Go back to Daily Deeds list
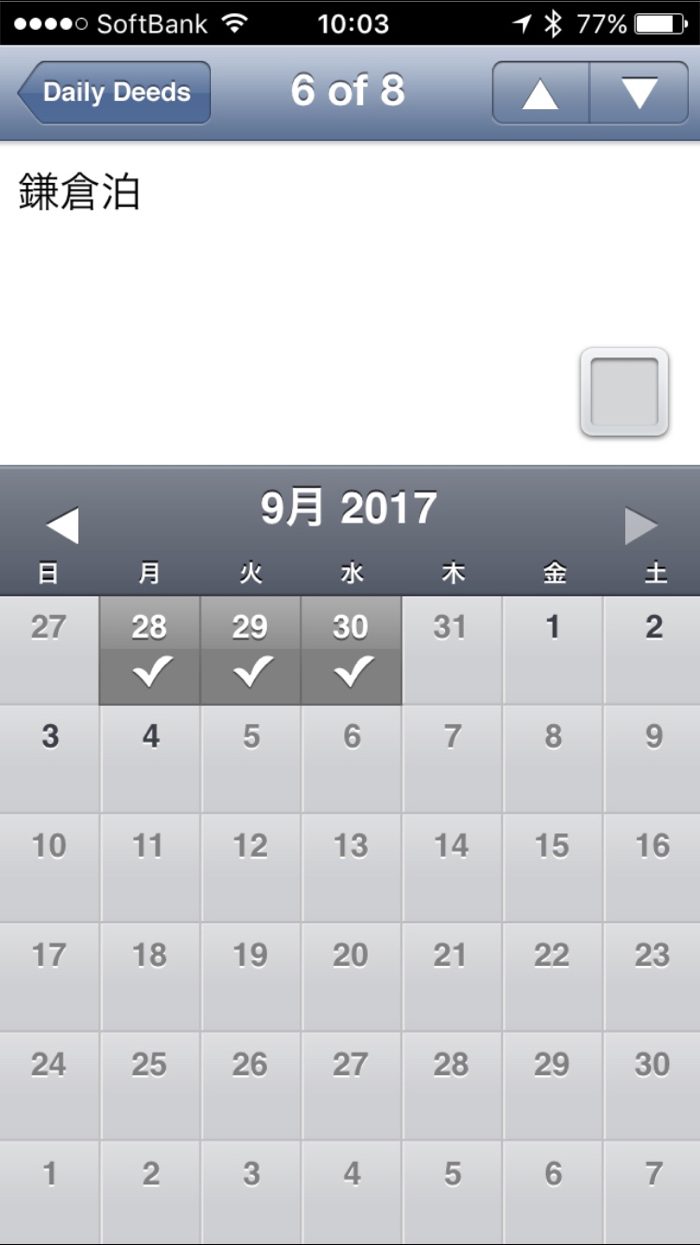 coord(114,92)
